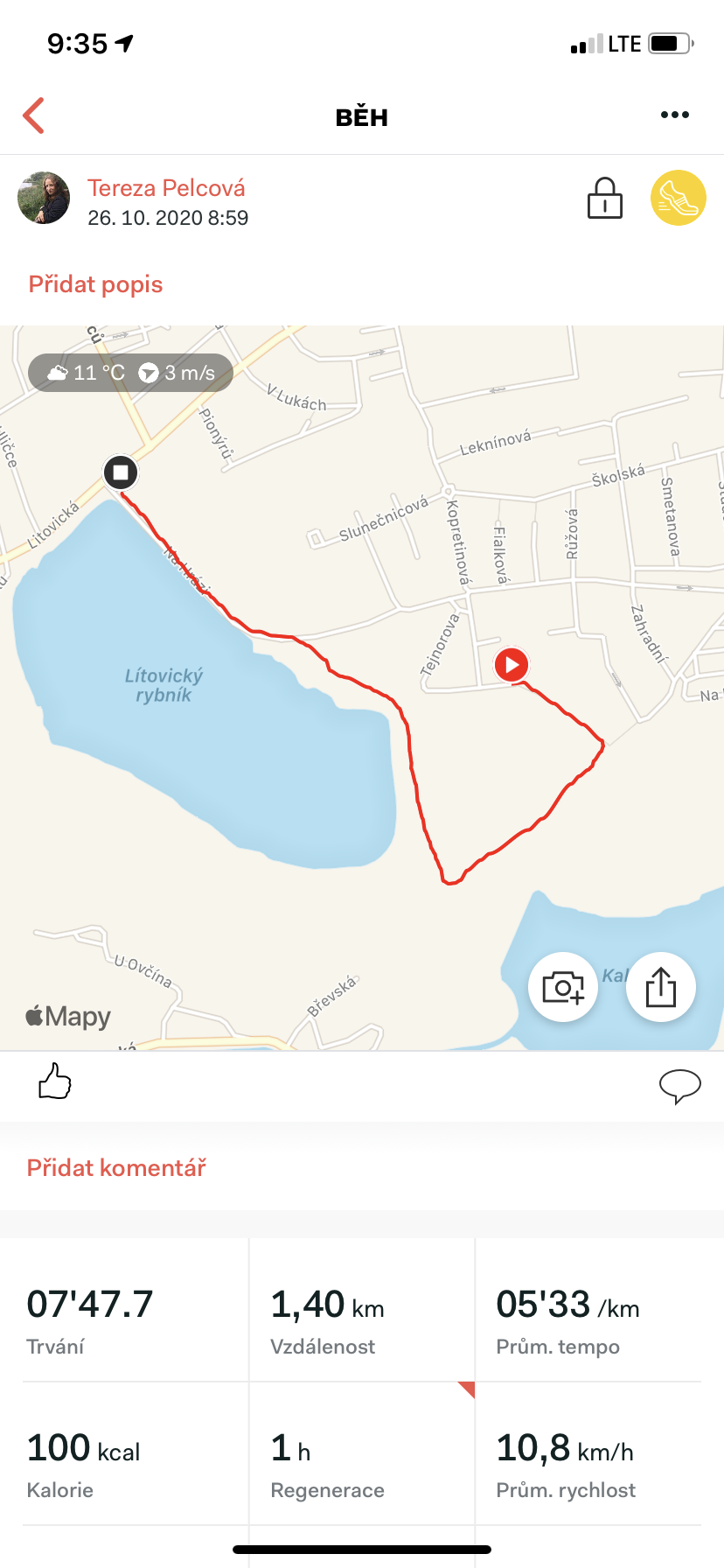Open Tereza Pelcová's profile
Image resolution: width=724 pixels, height=1568 pixels.
(166, 188)
